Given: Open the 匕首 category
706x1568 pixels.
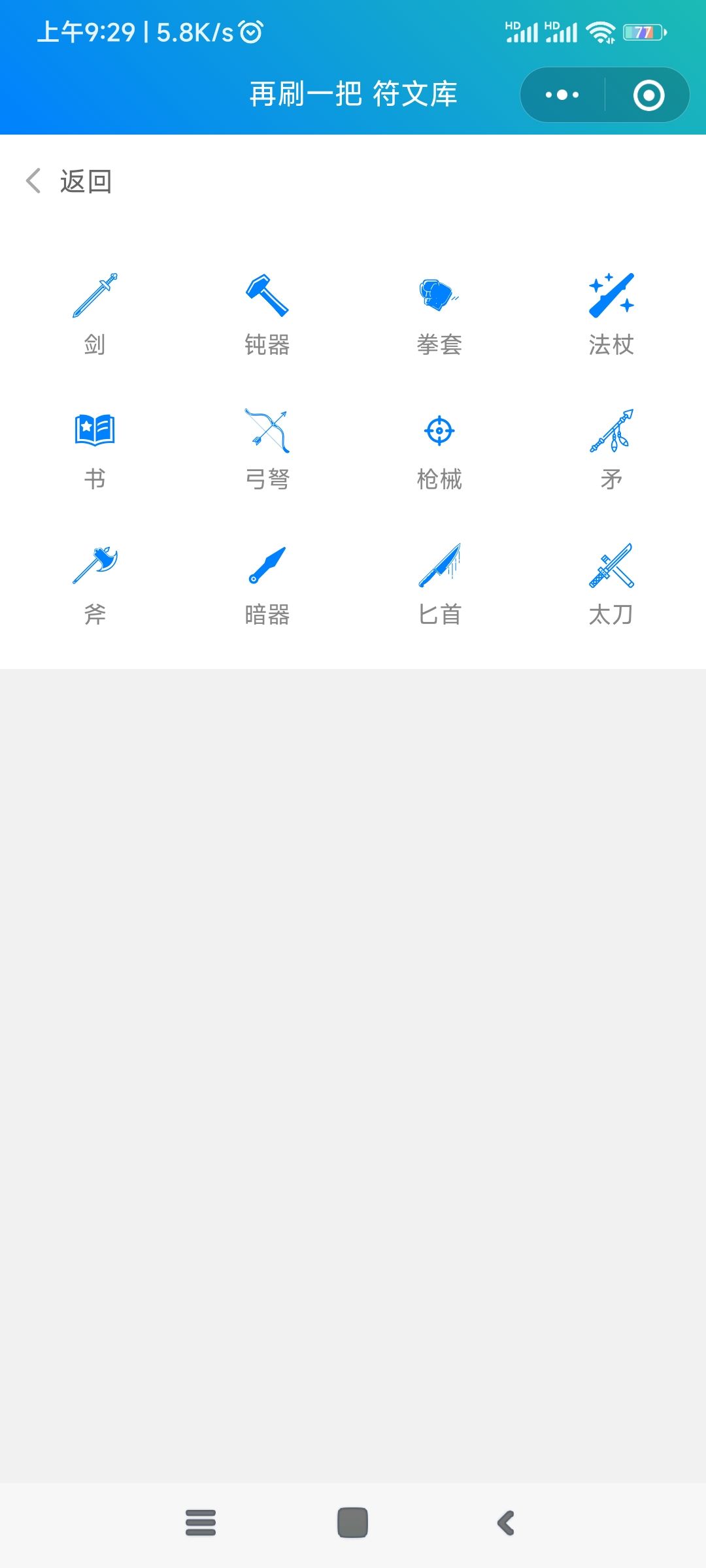Looking at the screenshot, I should click(439, 585).
